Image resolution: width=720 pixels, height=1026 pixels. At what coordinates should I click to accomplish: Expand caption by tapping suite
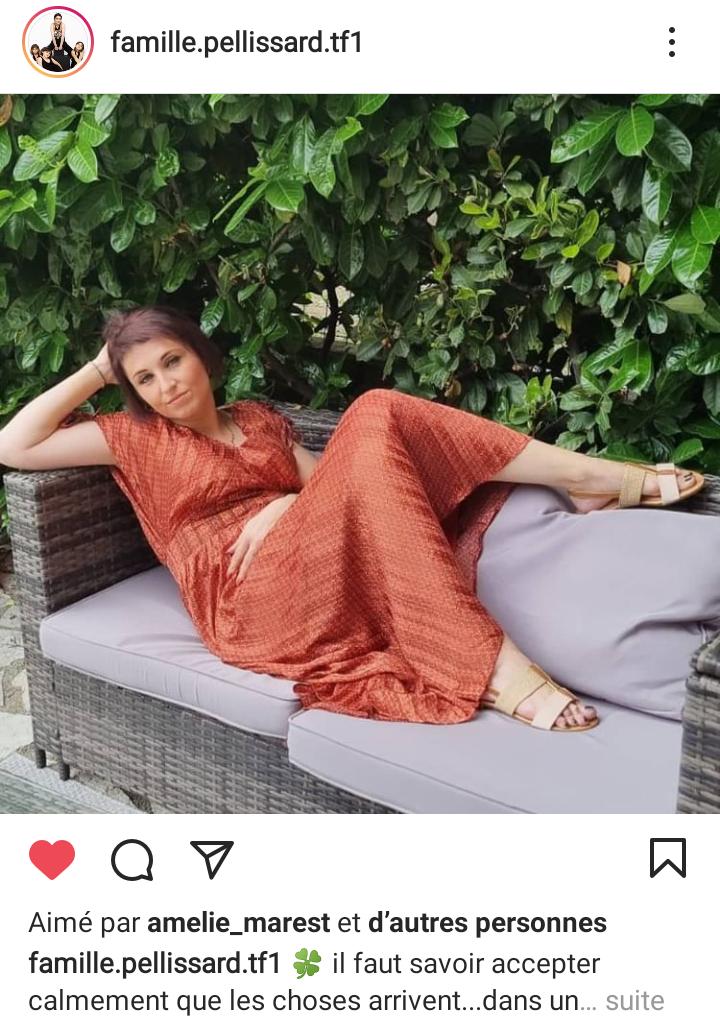coord(634,1001)
